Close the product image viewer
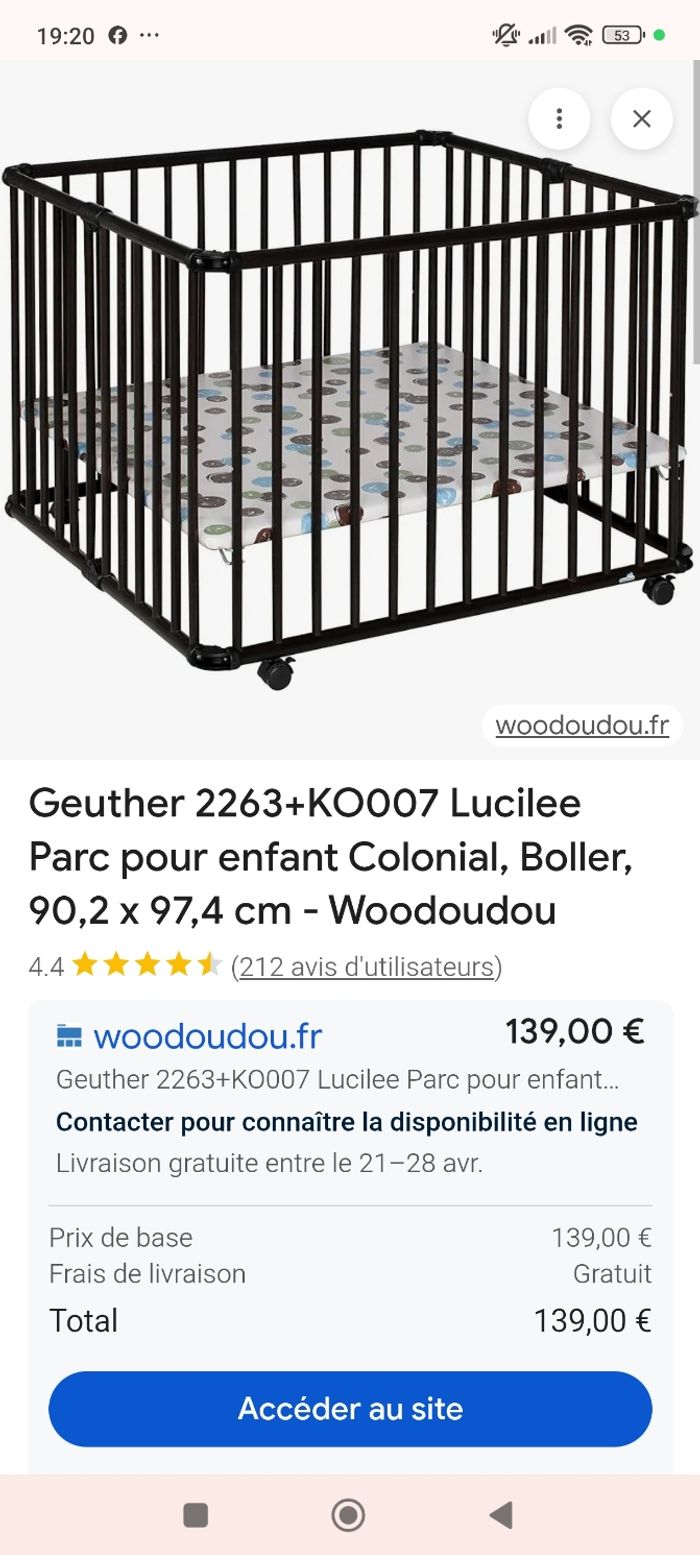700x1555 pixels. point(642,119)
